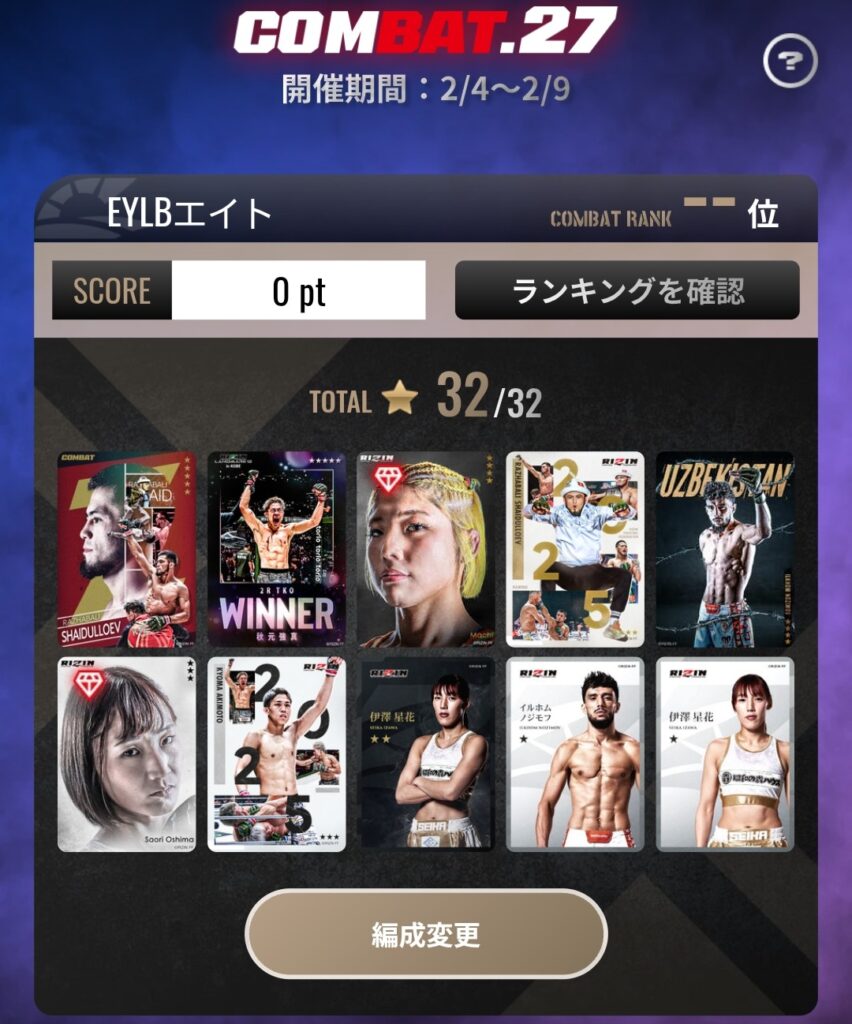Open the UZBEKISTAN fighter card
The width and height of the screenshot is (852, 1024).
725,550
